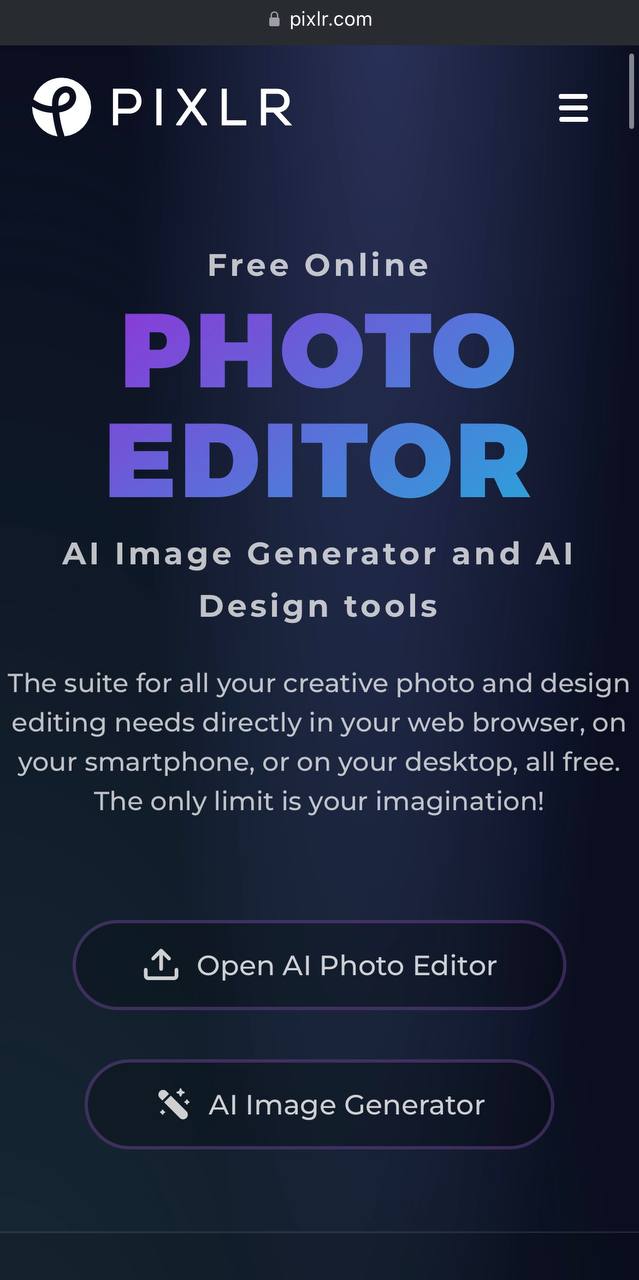Tap the pixlr.com address bar
Viewport: 639px width, 1280px height.
coord(320,20)
